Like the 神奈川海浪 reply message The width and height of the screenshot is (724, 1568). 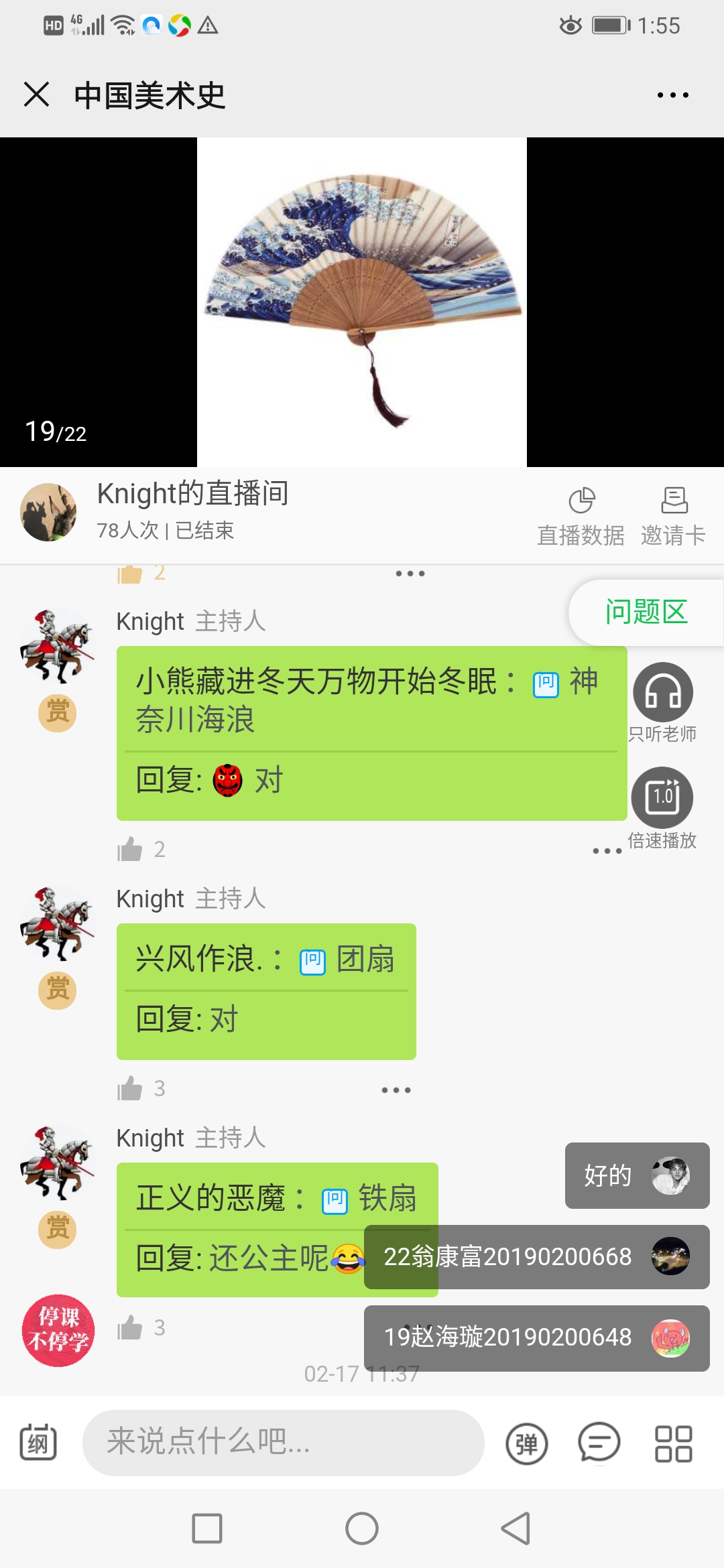click(x=131, y=850)
